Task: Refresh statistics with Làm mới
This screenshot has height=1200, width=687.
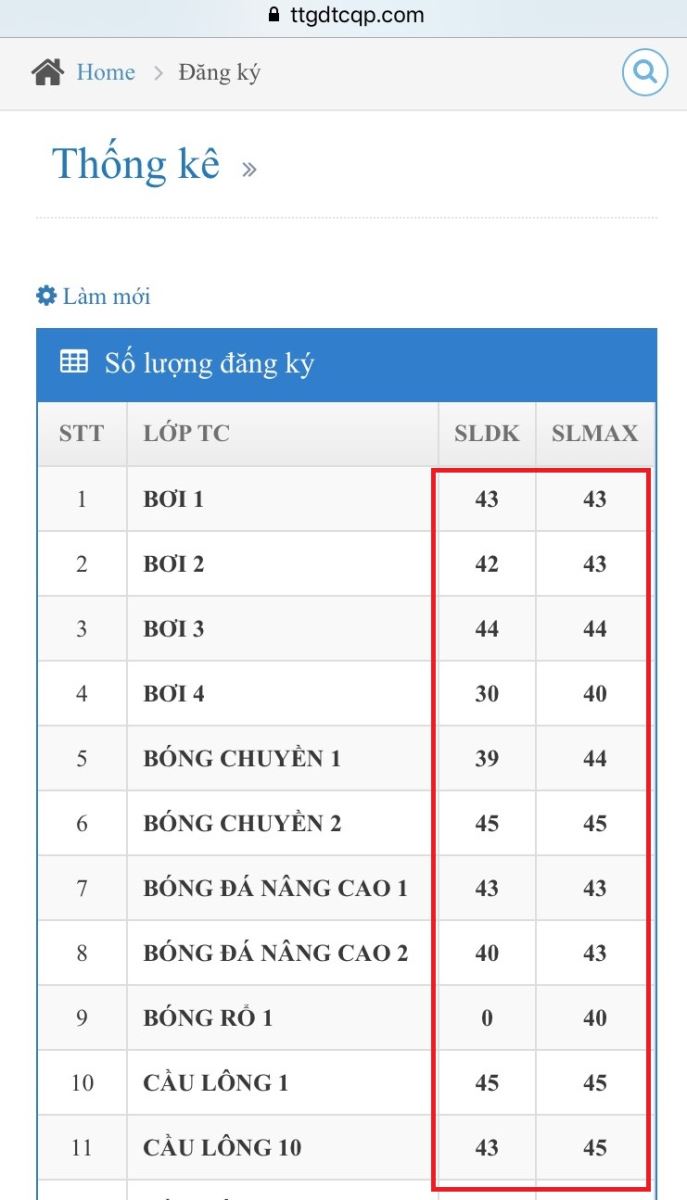Action: tap(93, 296)
